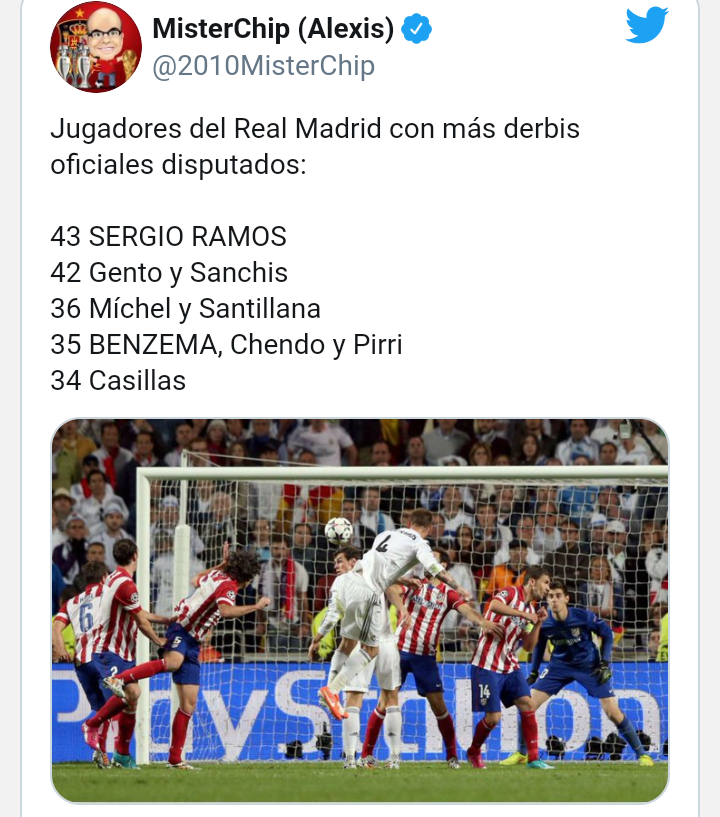
Task: Select the line reading 43 SERGIO RAMOS
Action: click(x=168, y=237)
